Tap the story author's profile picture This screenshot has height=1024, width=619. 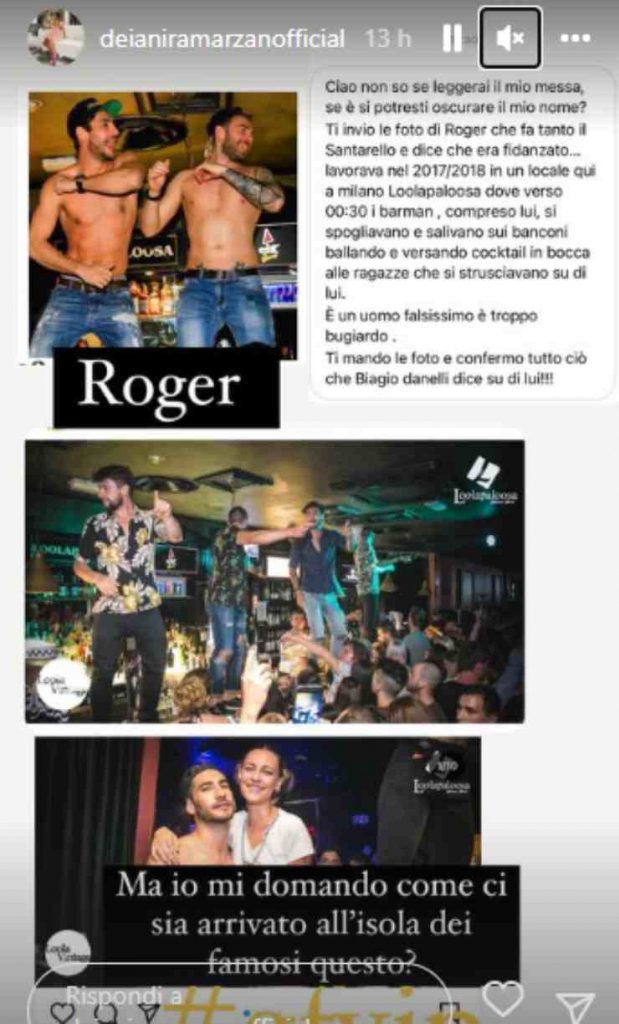[x=56, y=37]
